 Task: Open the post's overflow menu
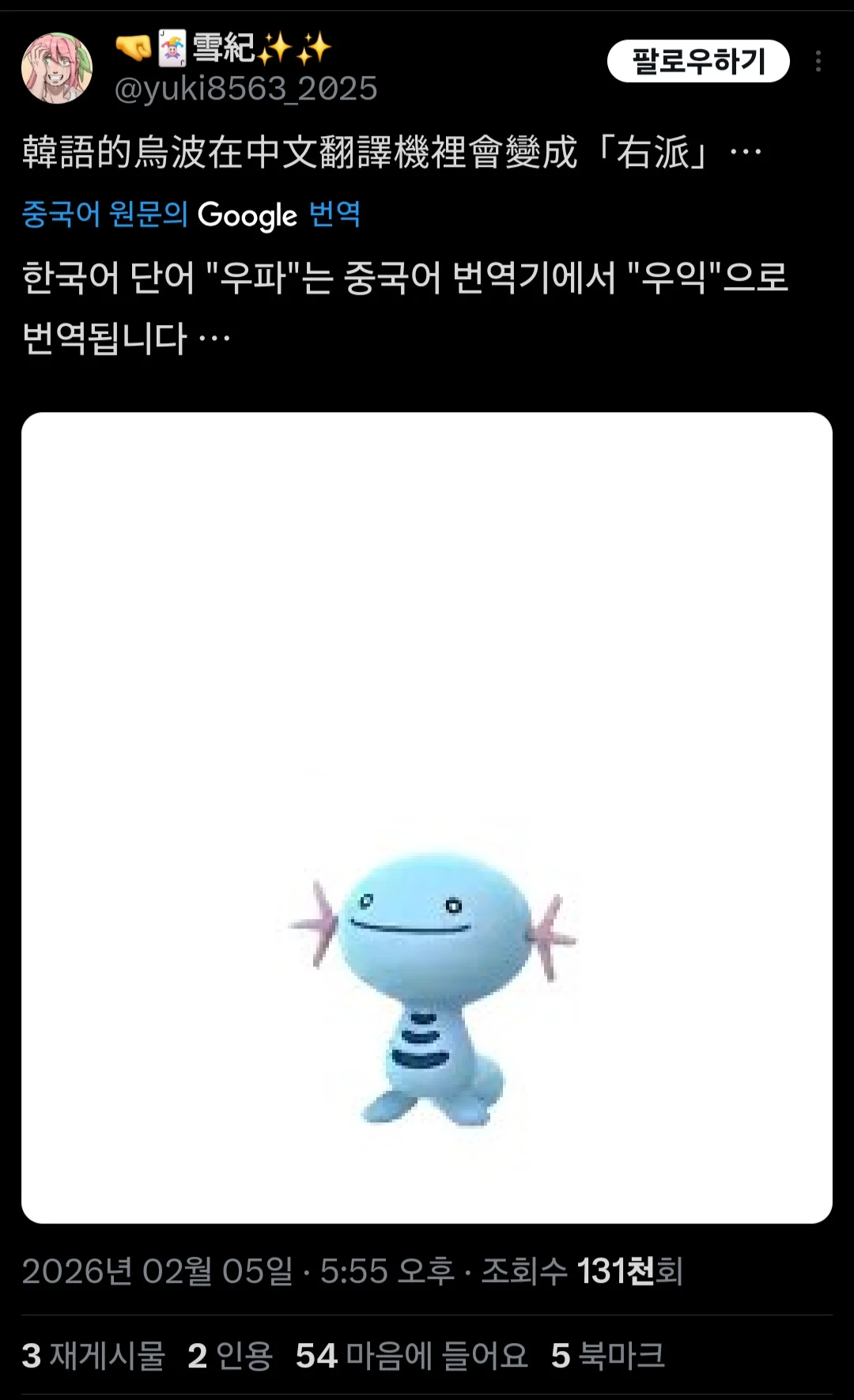(818, 61)
